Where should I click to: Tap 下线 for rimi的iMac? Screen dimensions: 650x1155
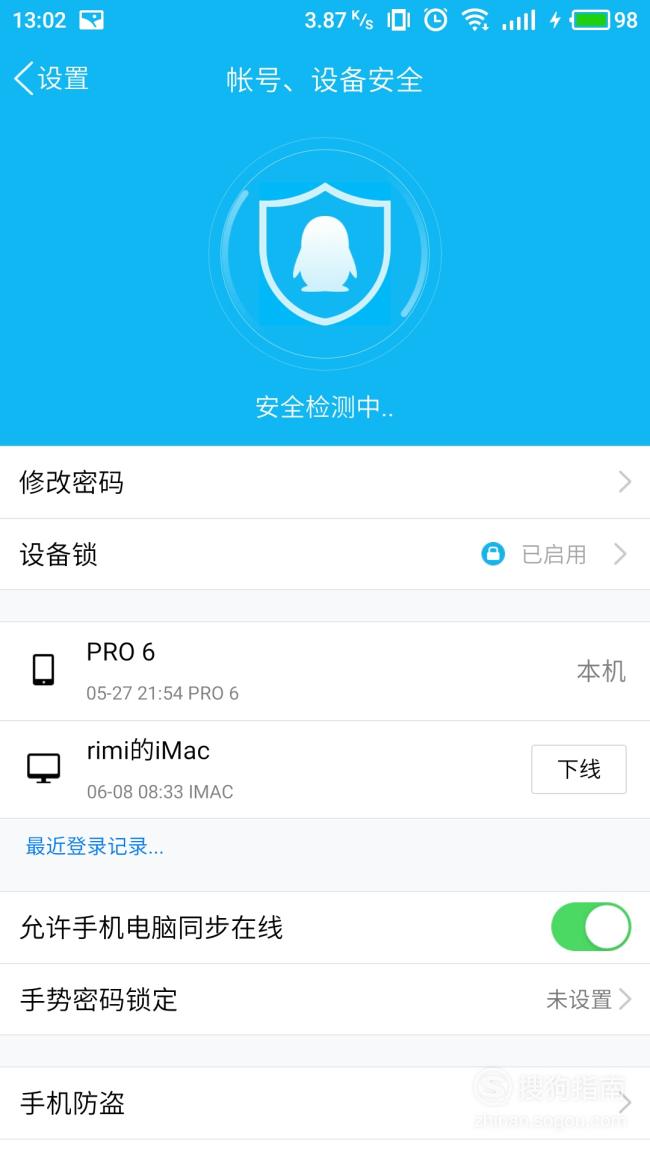[x=579, y=769]
